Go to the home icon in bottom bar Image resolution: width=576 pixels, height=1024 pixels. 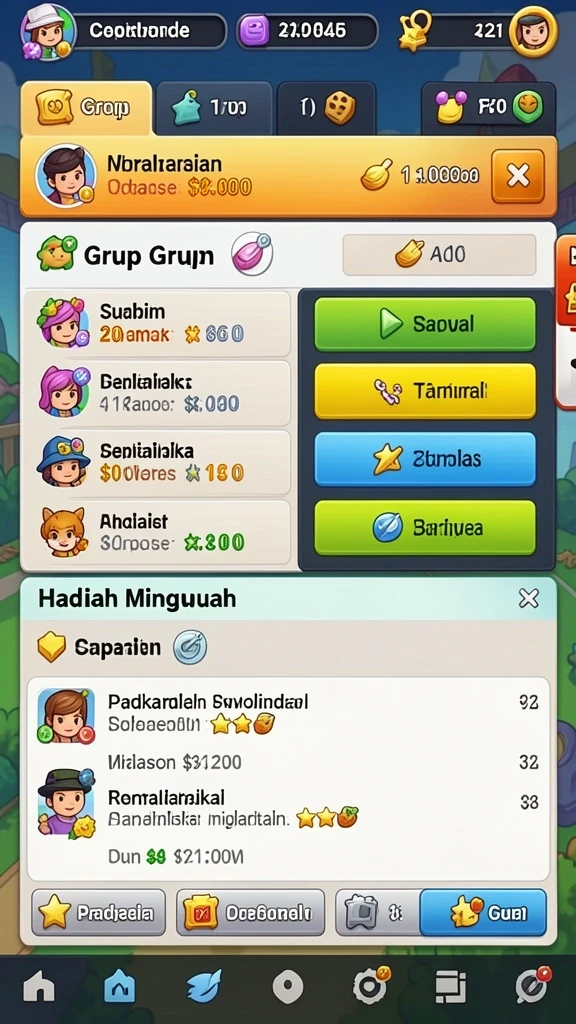(x=39, y=986)
